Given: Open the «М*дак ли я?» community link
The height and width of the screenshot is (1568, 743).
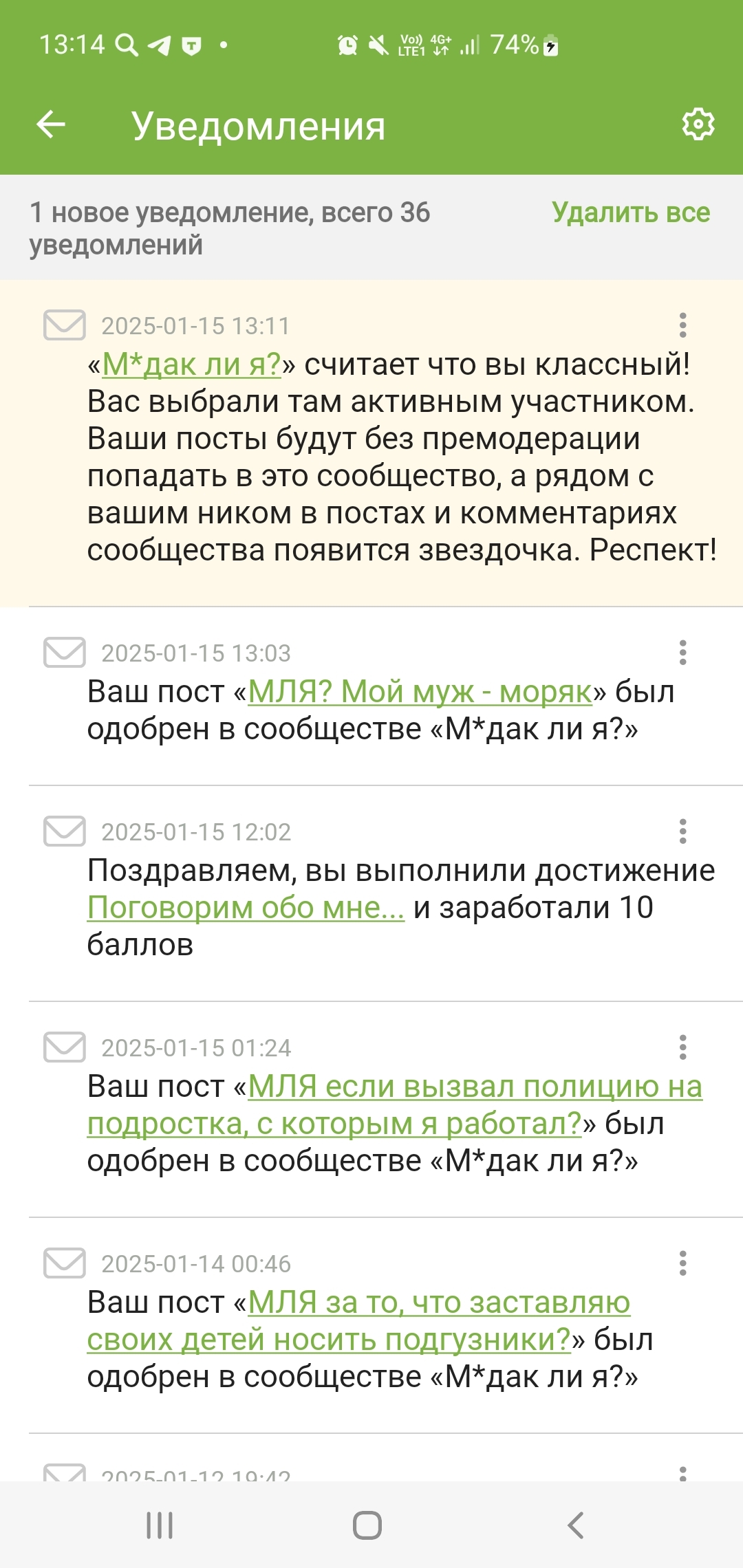Looking at the screenshot, I should (x=191, y=364).
